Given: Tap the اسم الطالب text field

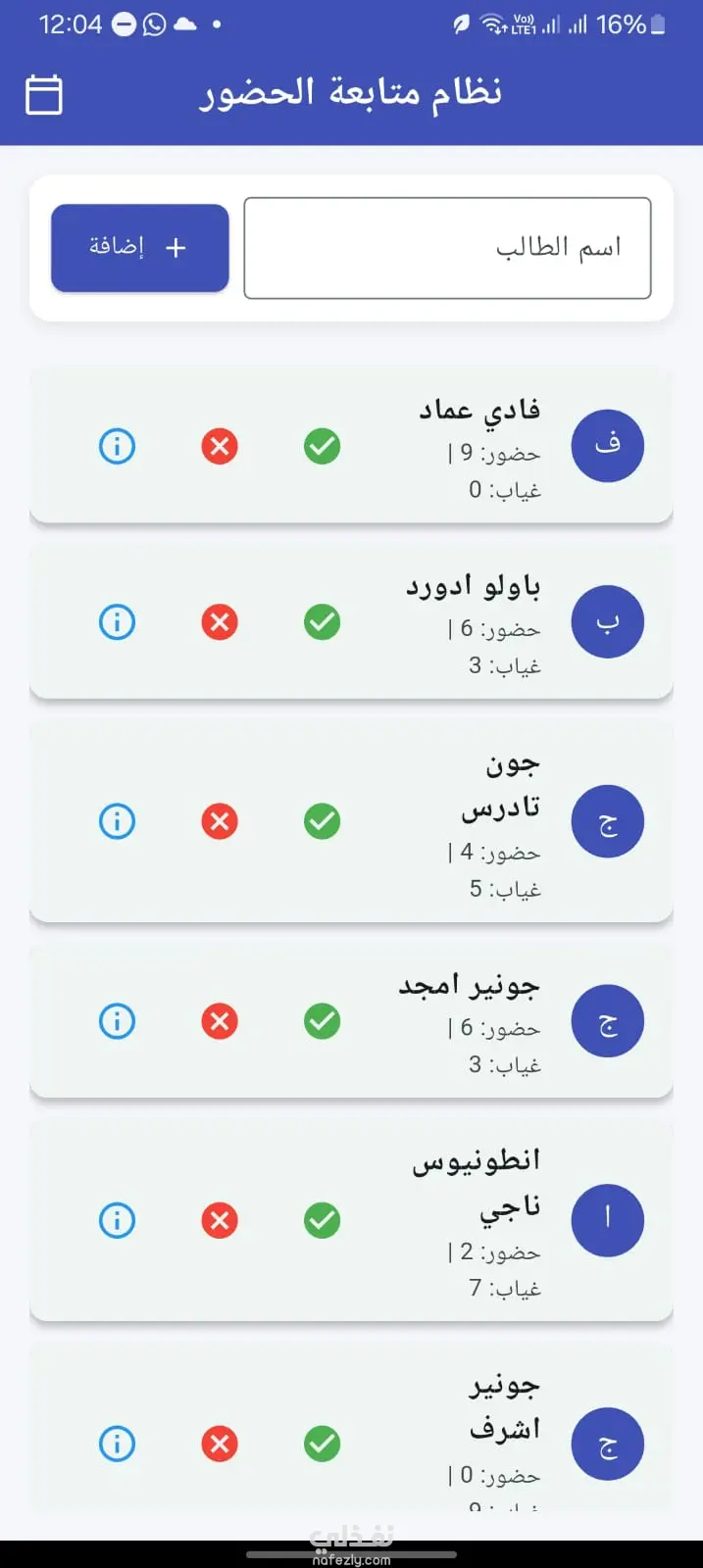Looking at the screenshot, I should point(447,248).
